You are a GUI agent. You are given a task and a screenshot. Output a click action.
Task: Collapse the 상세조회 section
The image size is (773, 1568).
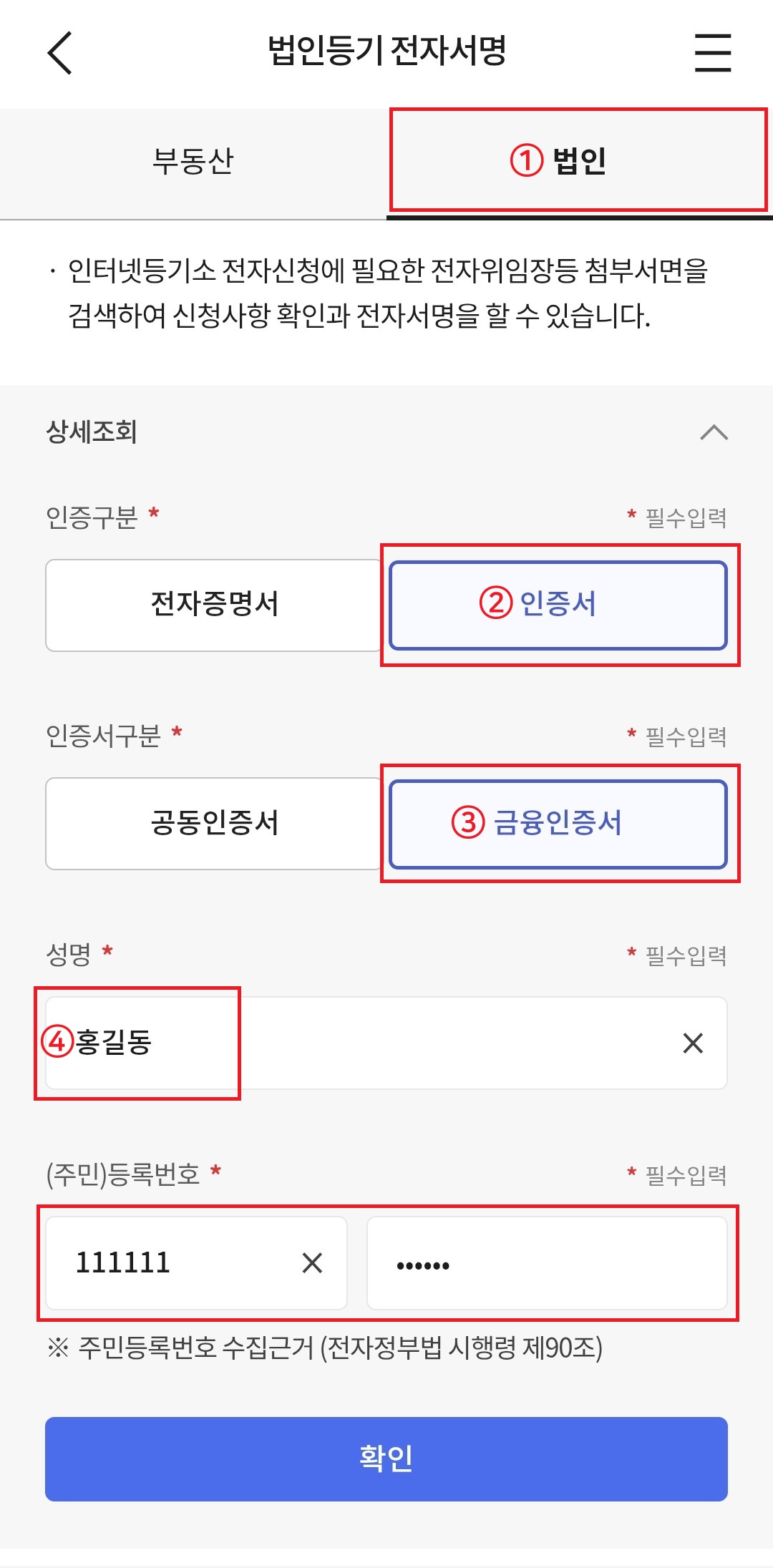tap(714, 432)
